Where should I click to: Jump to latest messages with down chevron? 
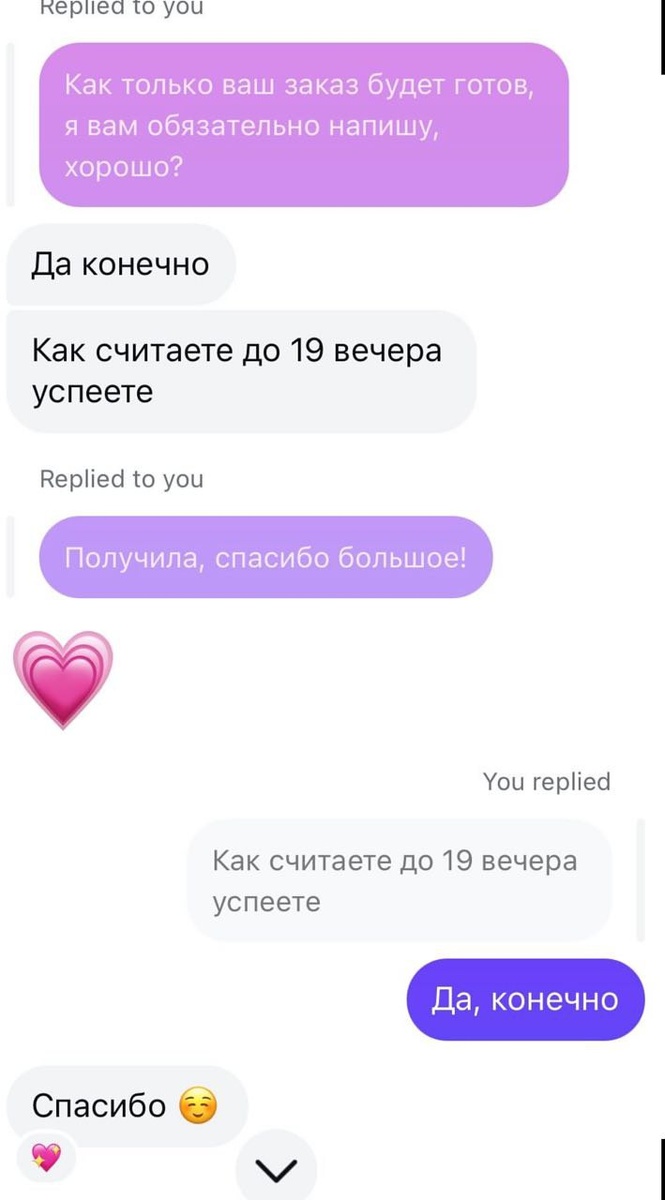(276, 1169)
